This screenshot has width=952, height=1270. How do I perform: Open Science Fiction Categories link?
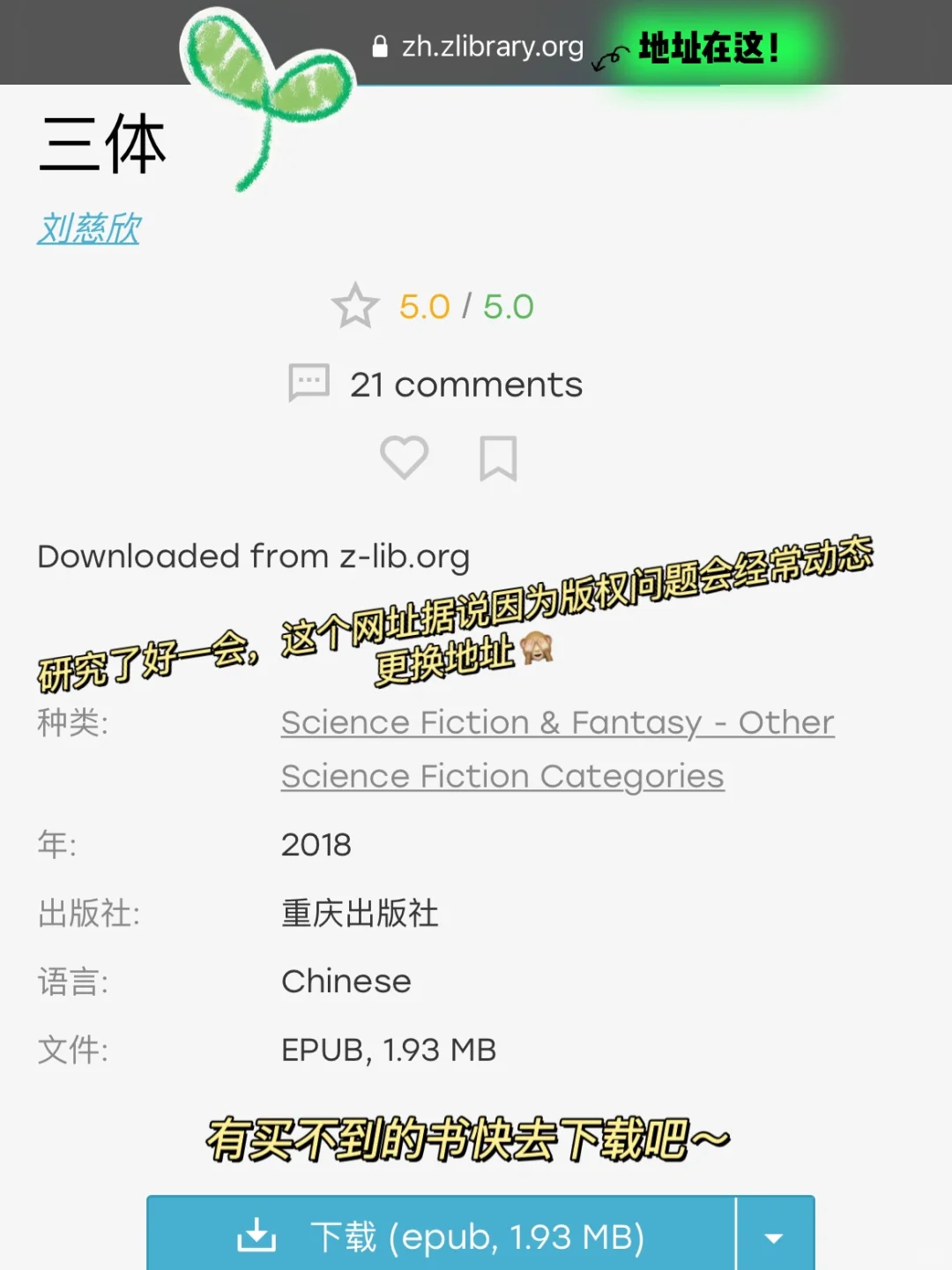(502, 776)
